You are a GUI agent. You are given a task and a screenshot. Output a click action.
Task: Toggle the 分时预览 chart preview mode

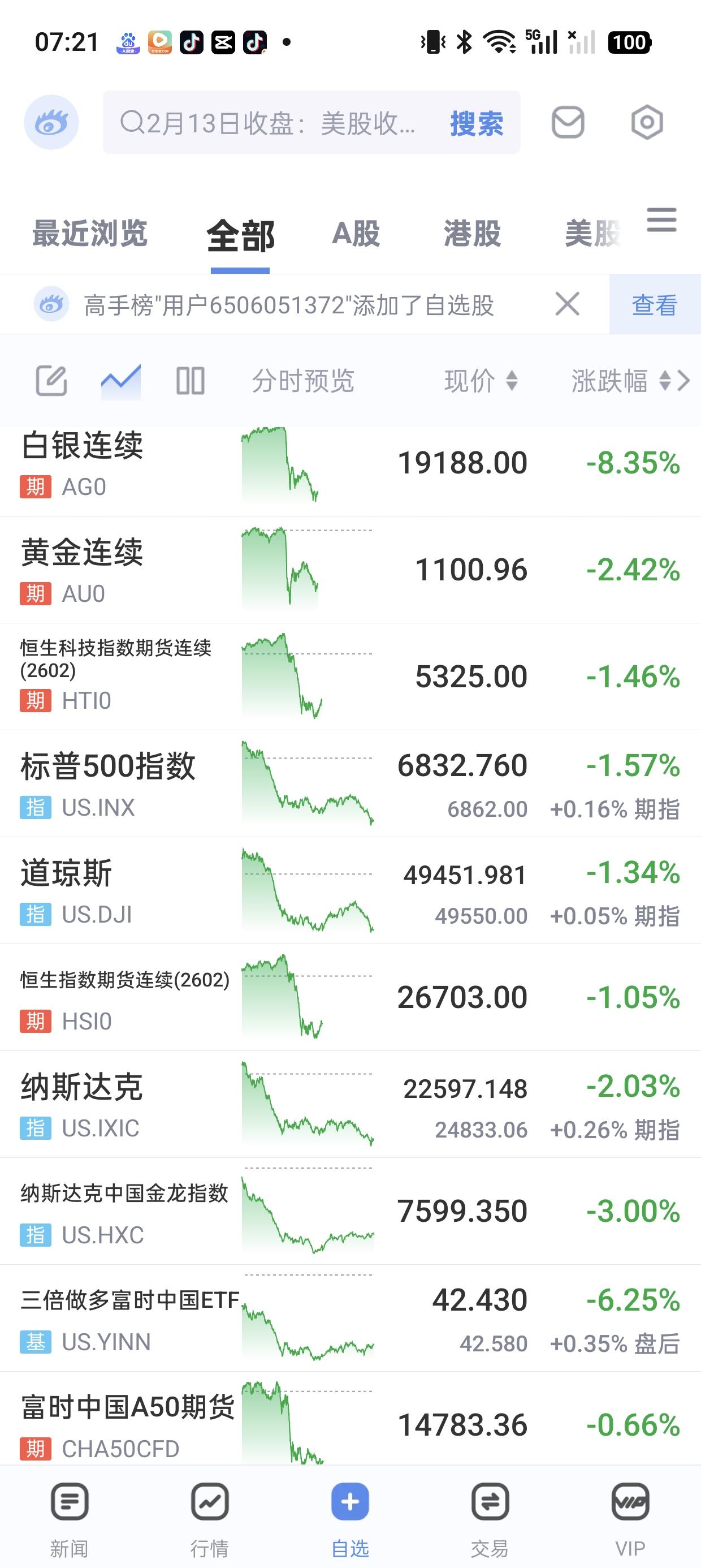[303, 381]
